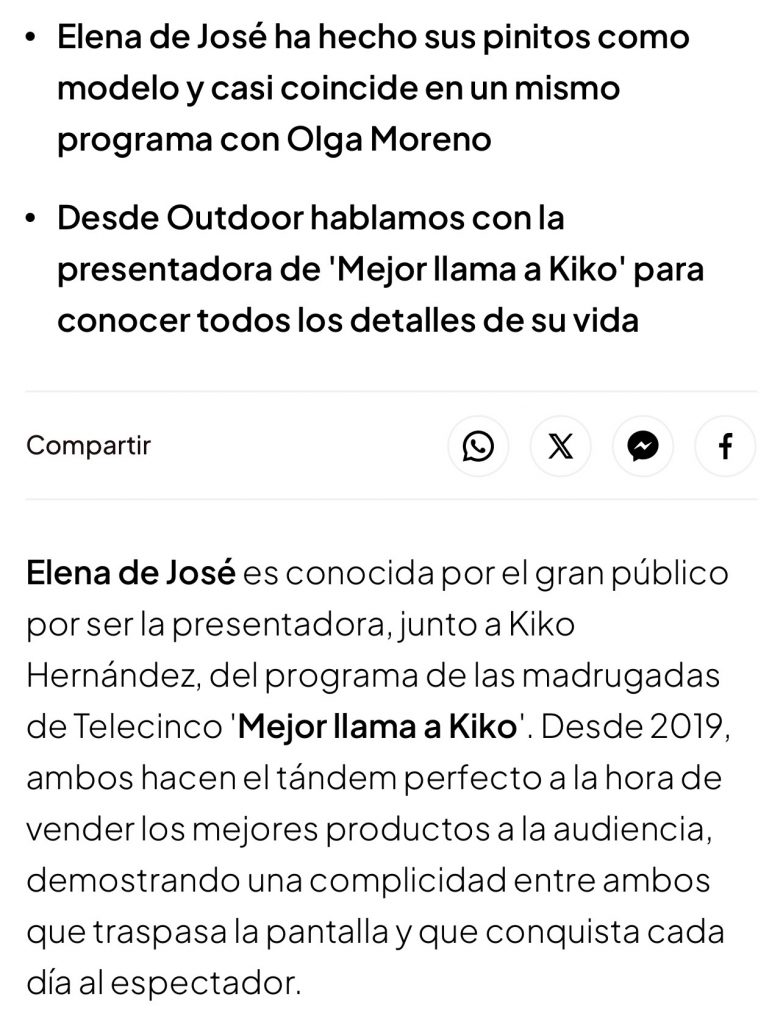This screenshot has width=783, height=1024.
Task: Share the article on WhatsApp
Action: tap(478, 446)
